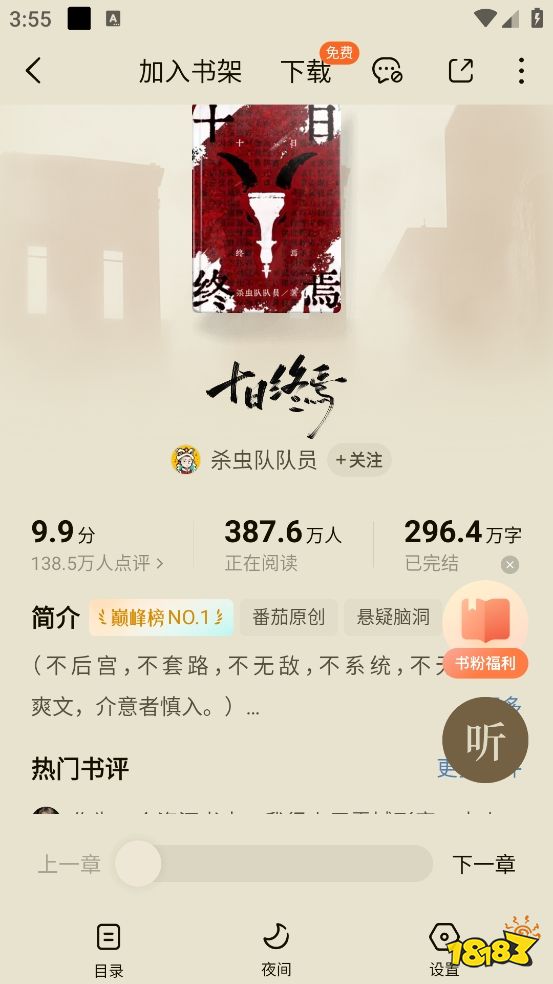Switch to 夜间 night mode

(x=276, y=950)
